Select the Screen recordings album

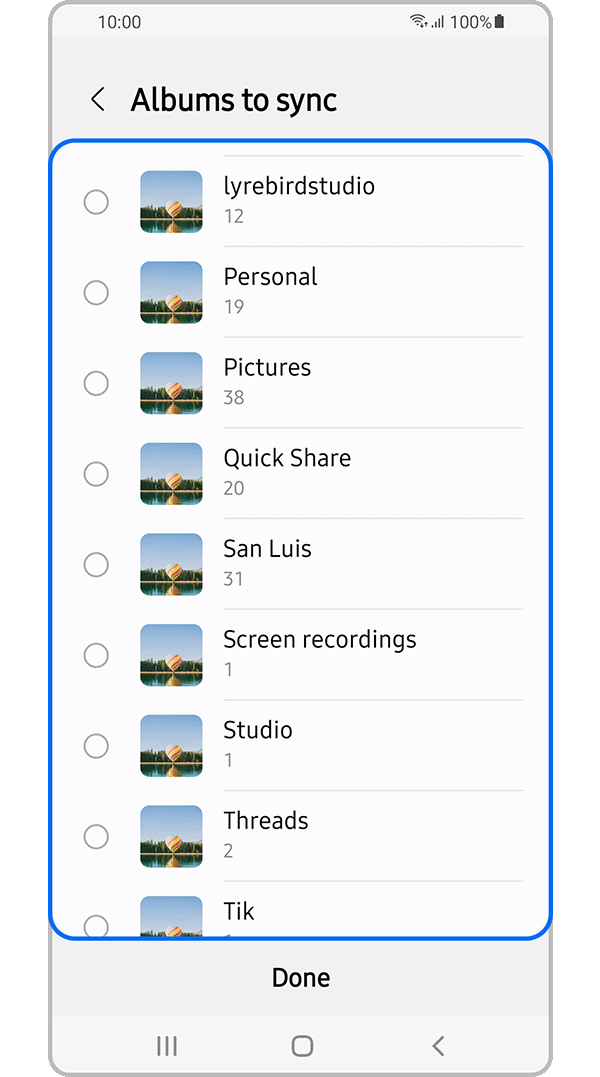point(96,655)
